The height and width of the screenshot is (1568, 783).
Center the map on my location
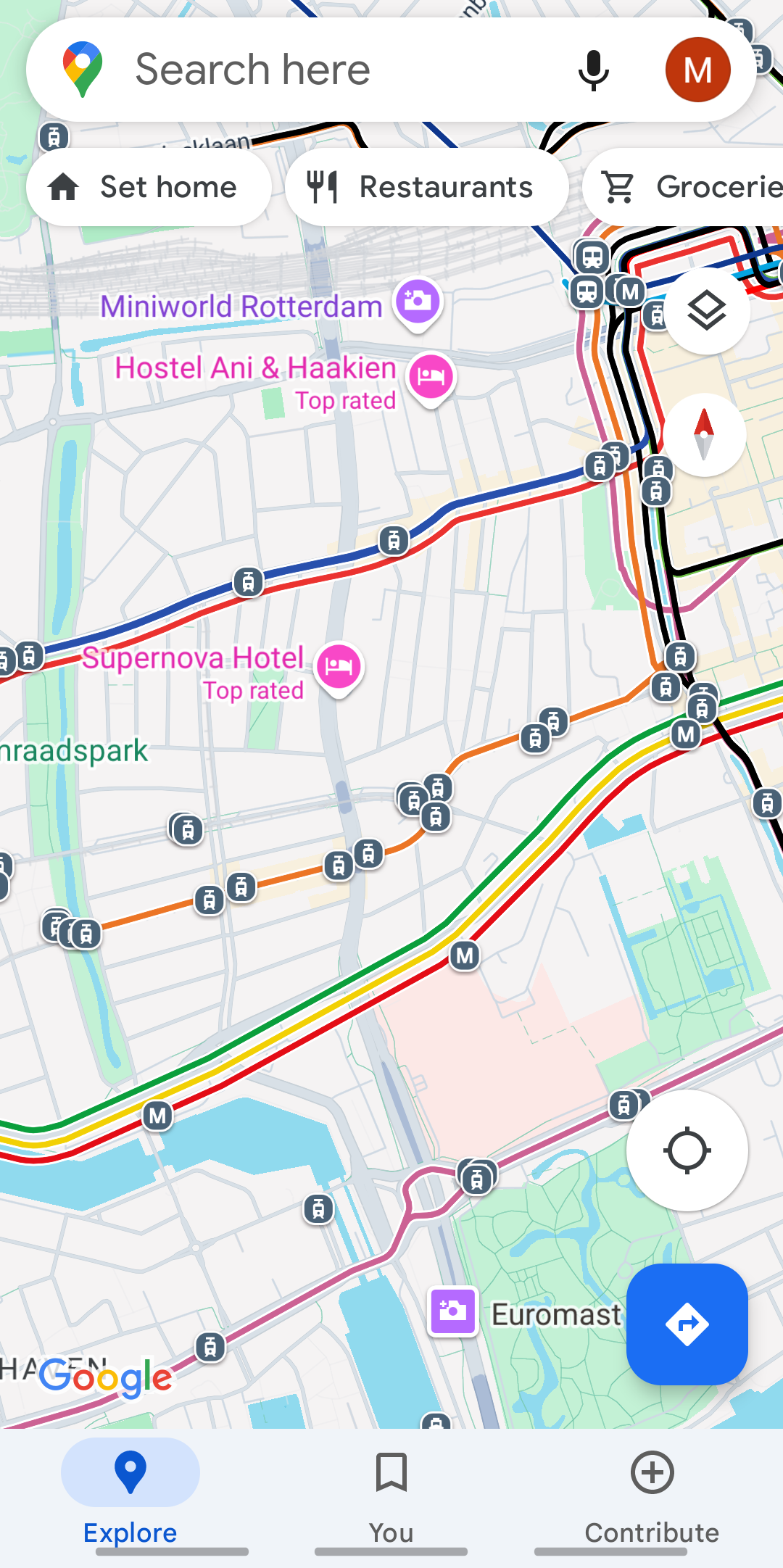(x=687, y=1150)
